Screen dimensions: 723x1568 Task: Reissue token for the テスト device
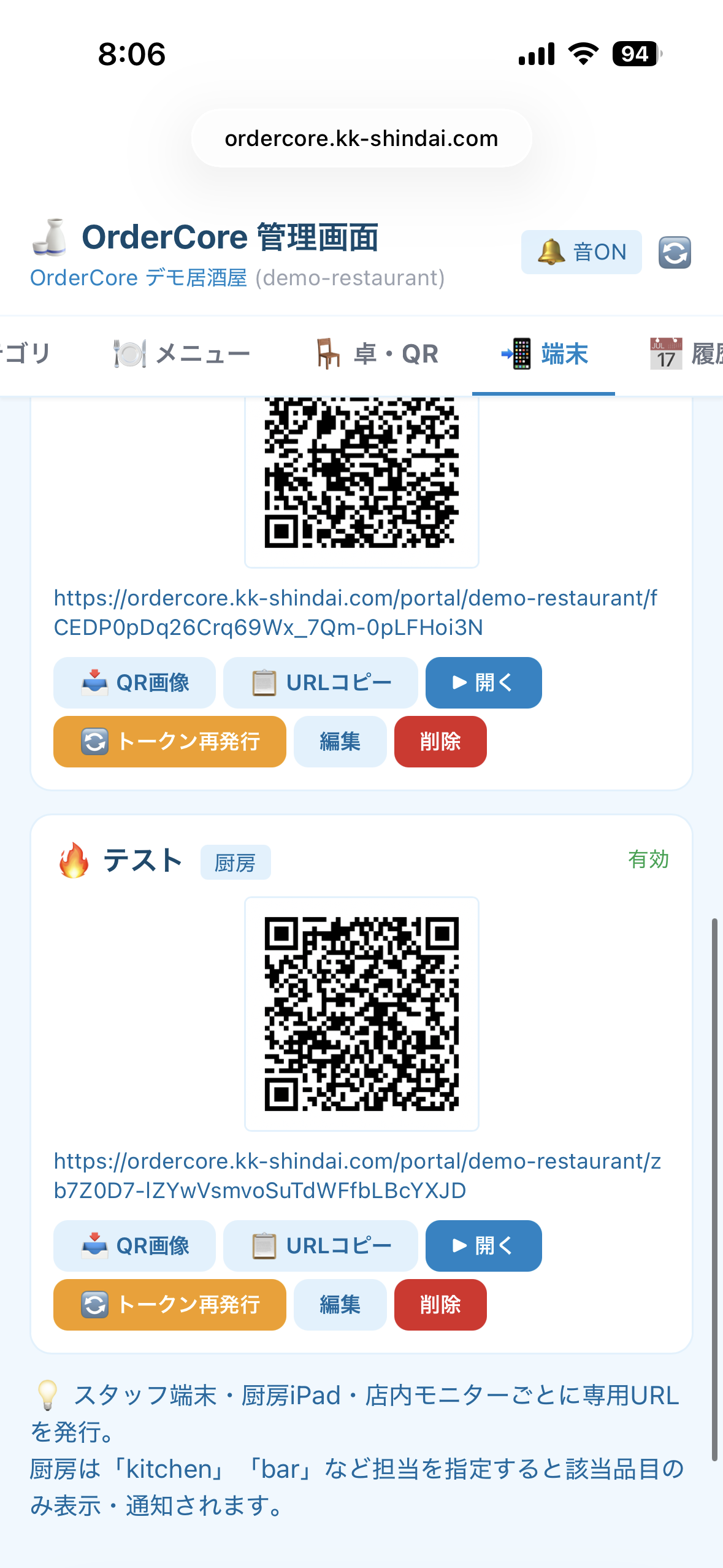[x=170, y=1305]
